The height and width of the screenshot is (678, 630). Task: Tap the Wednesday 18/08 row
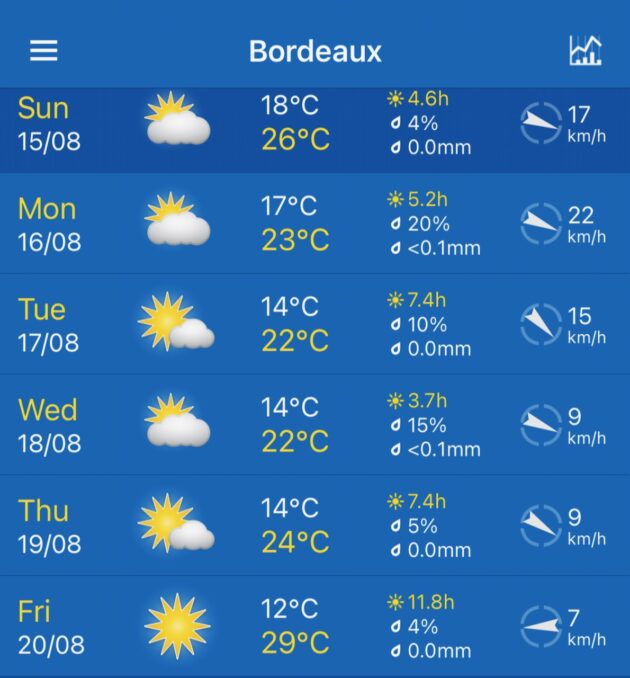[315, 425]
